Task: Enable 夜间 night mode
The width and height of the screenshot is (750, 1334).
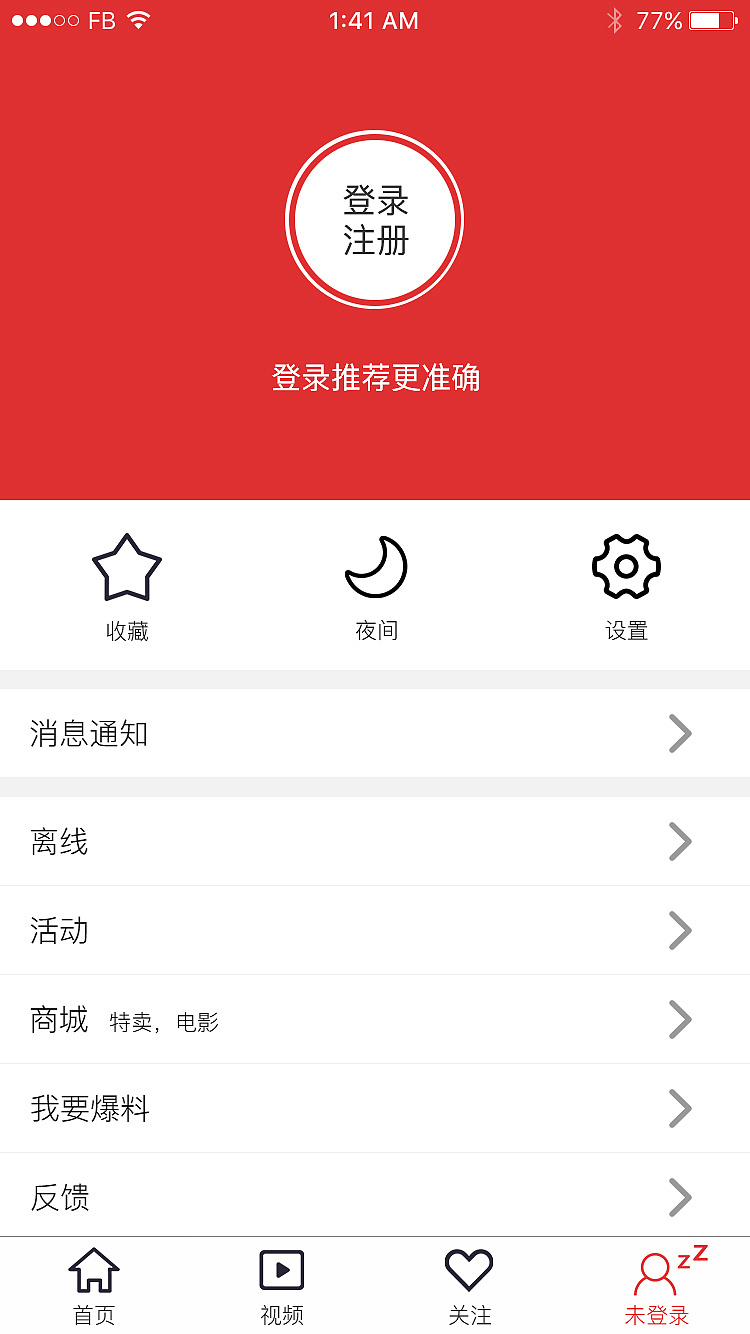Action: [x=376, y=586]
